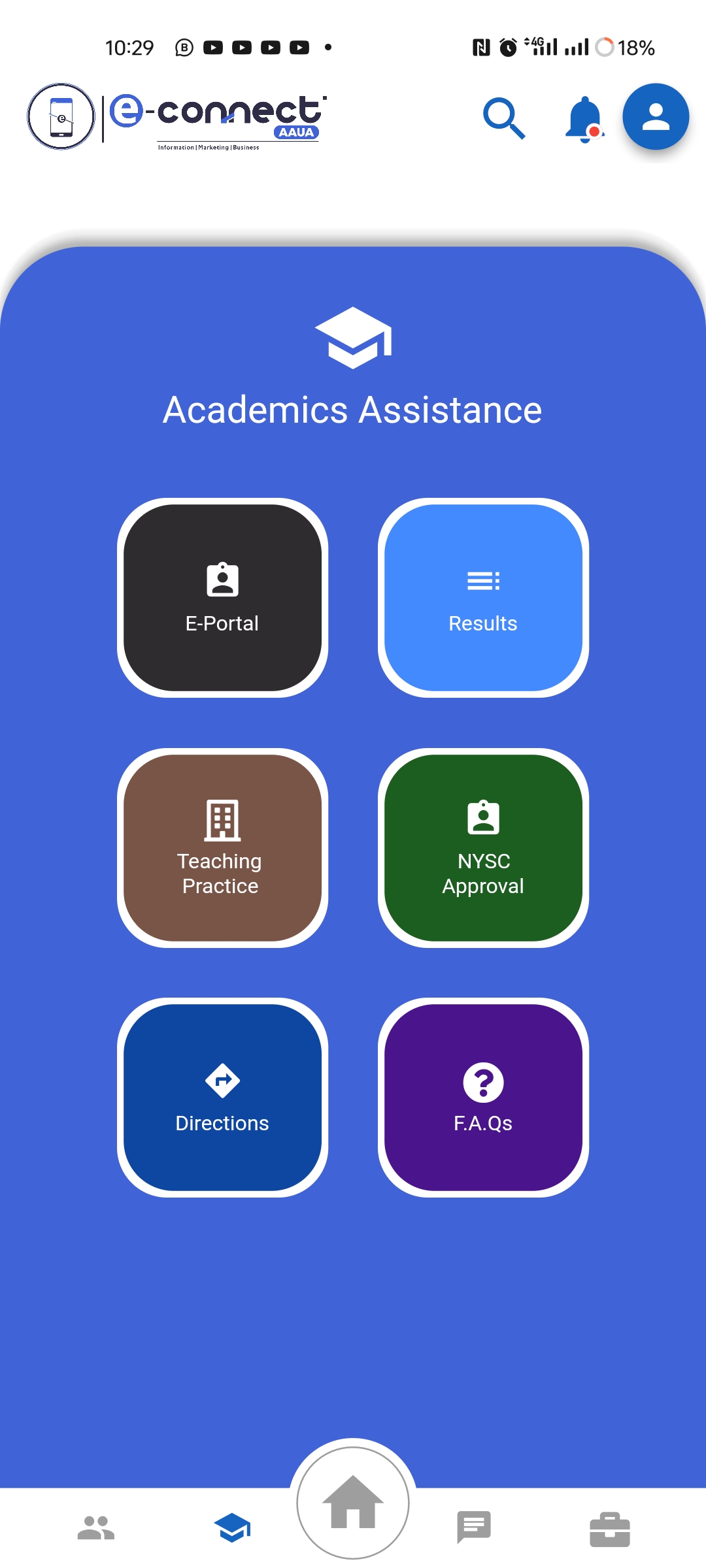Open the F.A.Qs tile
706x1568 pixels.
pyautogui.click(x=483, y=1097)
